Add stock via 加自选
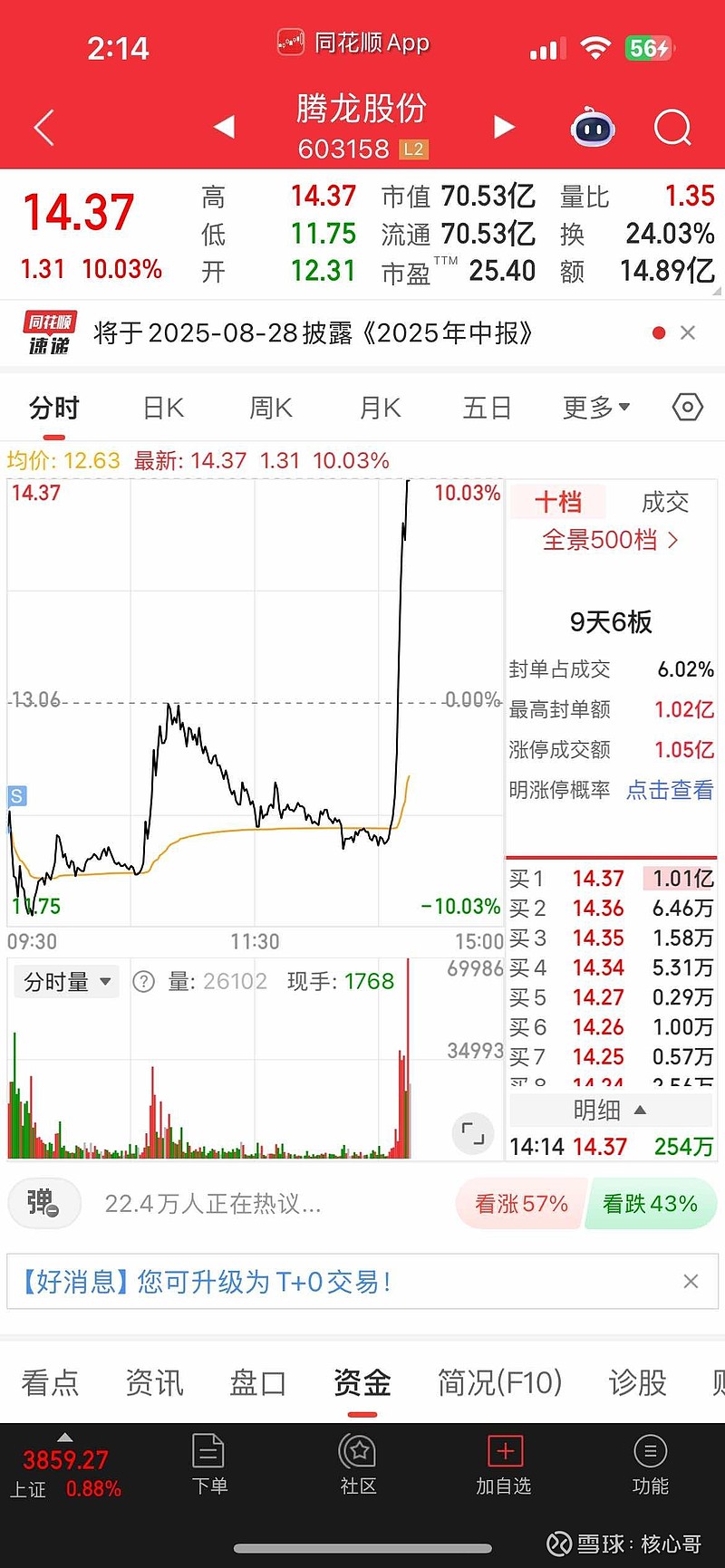This screenshot has height=1568, width=725. (x=504, y=1465)
